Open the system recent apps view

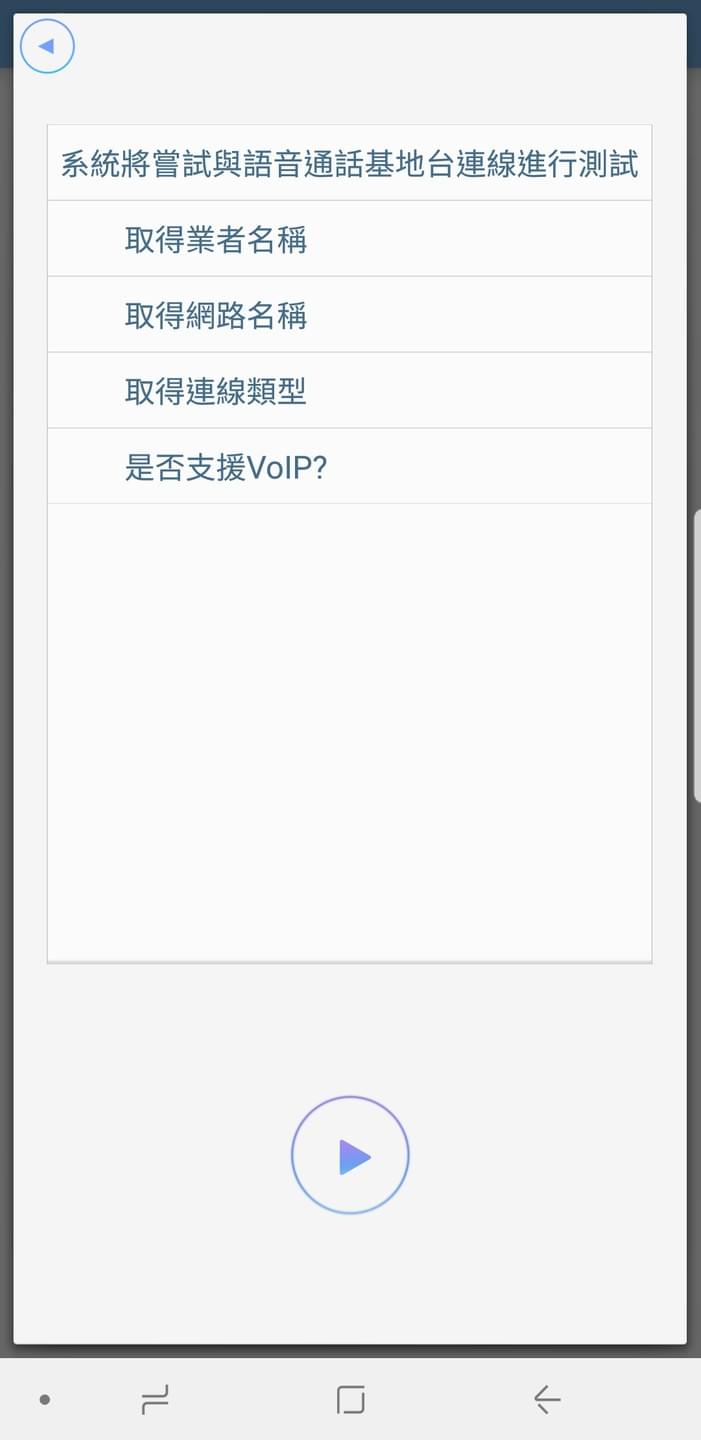click(x=155, y=1399)
